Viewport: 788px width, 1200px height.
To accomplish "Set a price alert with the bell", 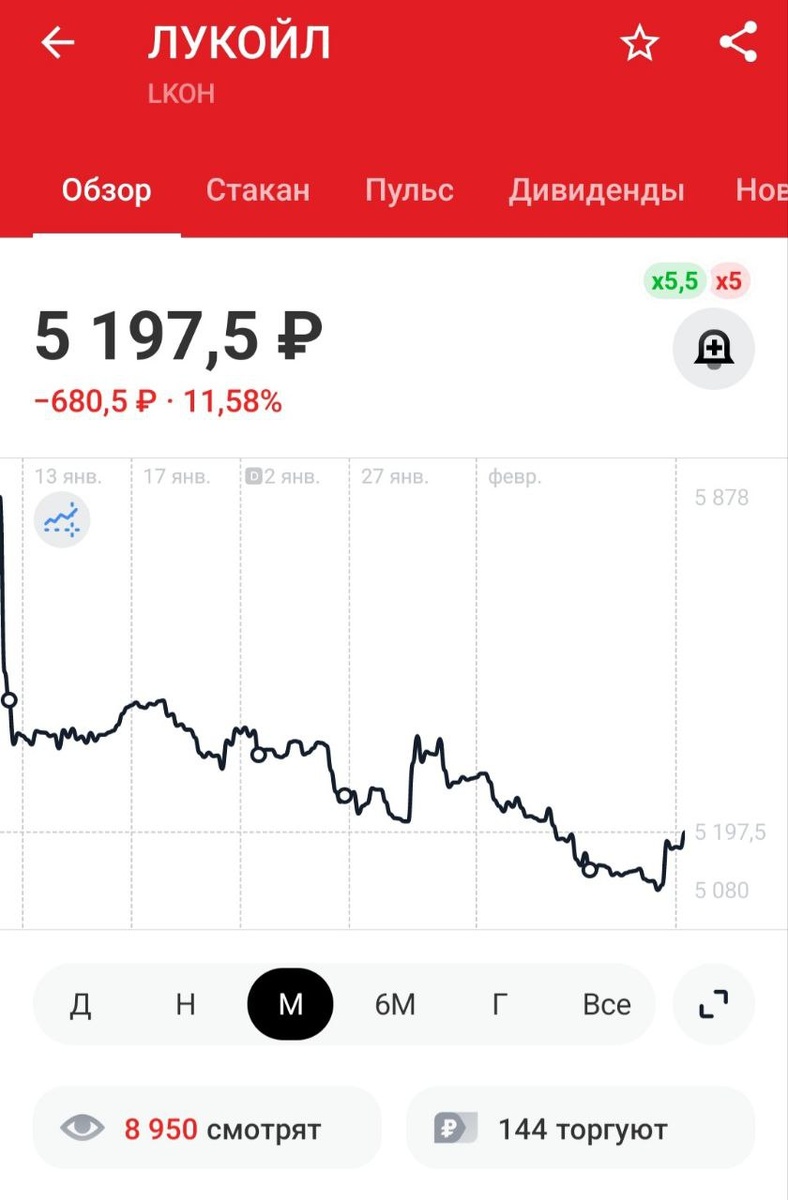I will coord(713,350).
